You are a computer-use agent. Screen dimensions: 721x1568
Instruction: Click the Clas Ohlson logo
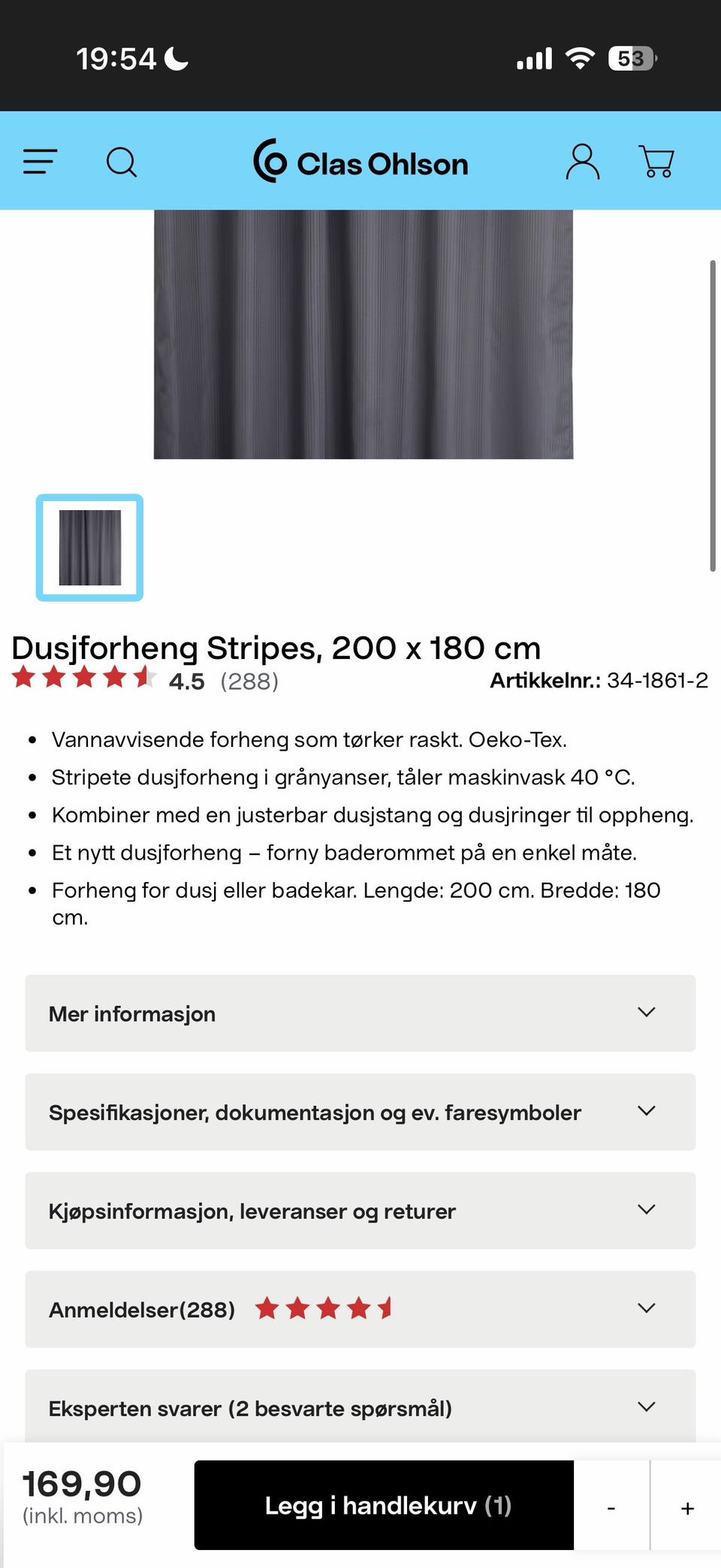360,162
